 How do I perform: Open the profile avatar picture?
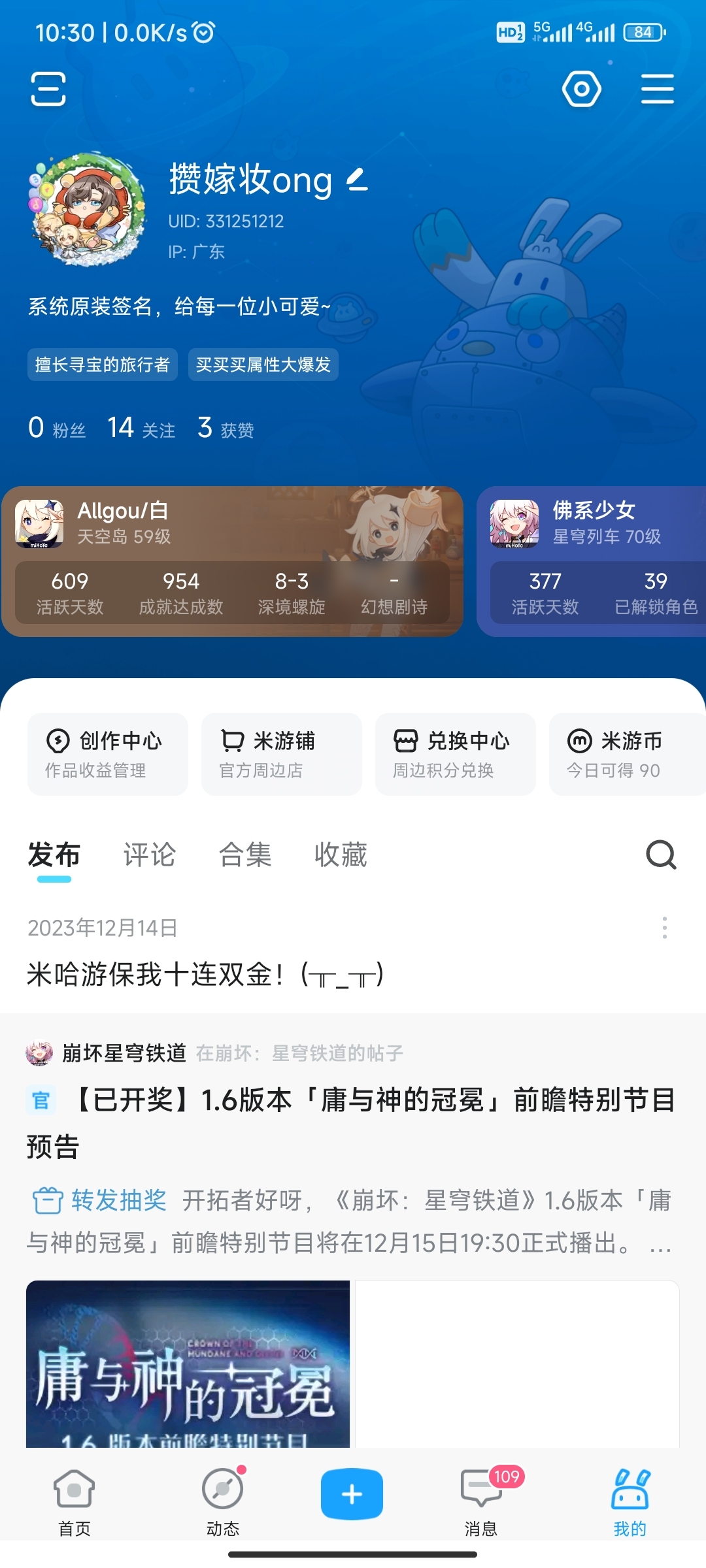click(x=87, y=209)
